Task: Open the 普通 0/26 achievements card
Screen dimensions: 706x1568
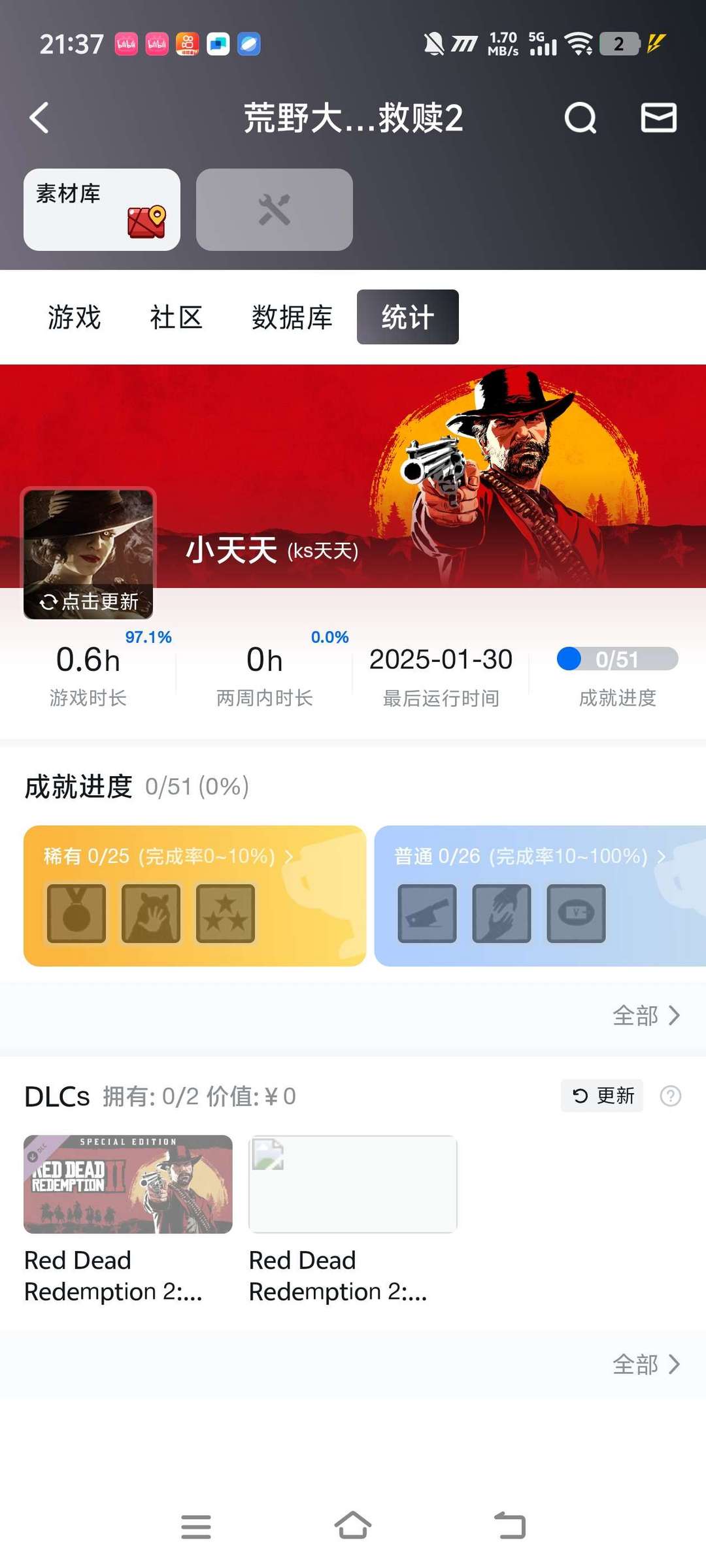Action: (x=539, y=895)
